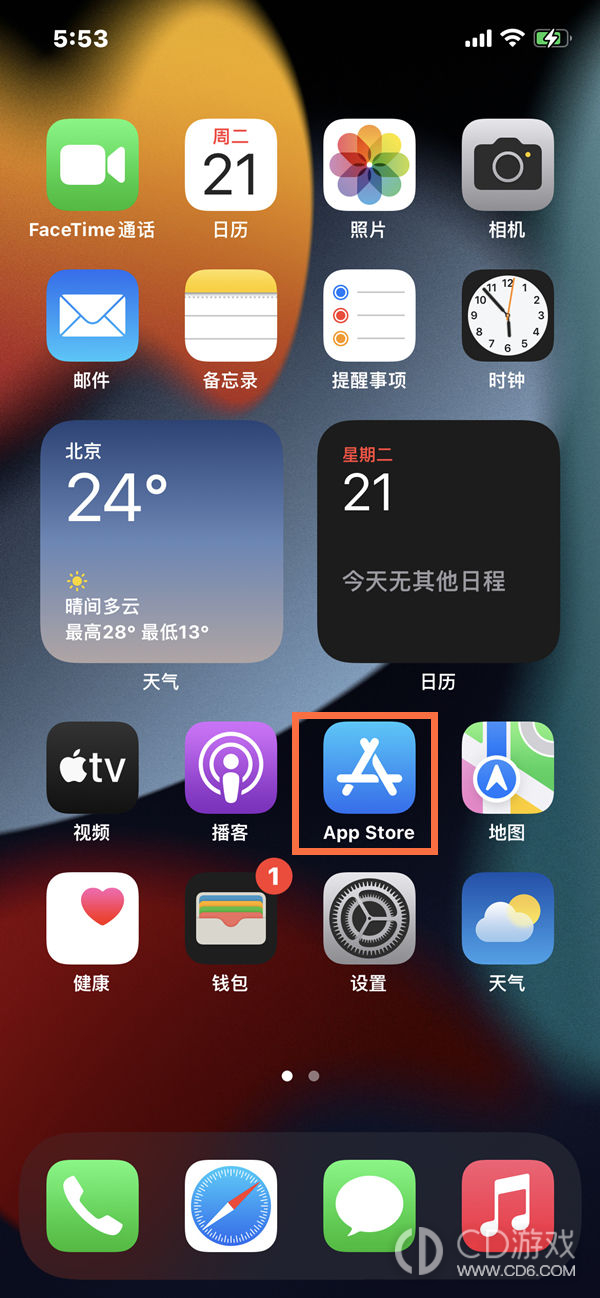
Task: Open the FaceTime app
Action: pos(92,165)
